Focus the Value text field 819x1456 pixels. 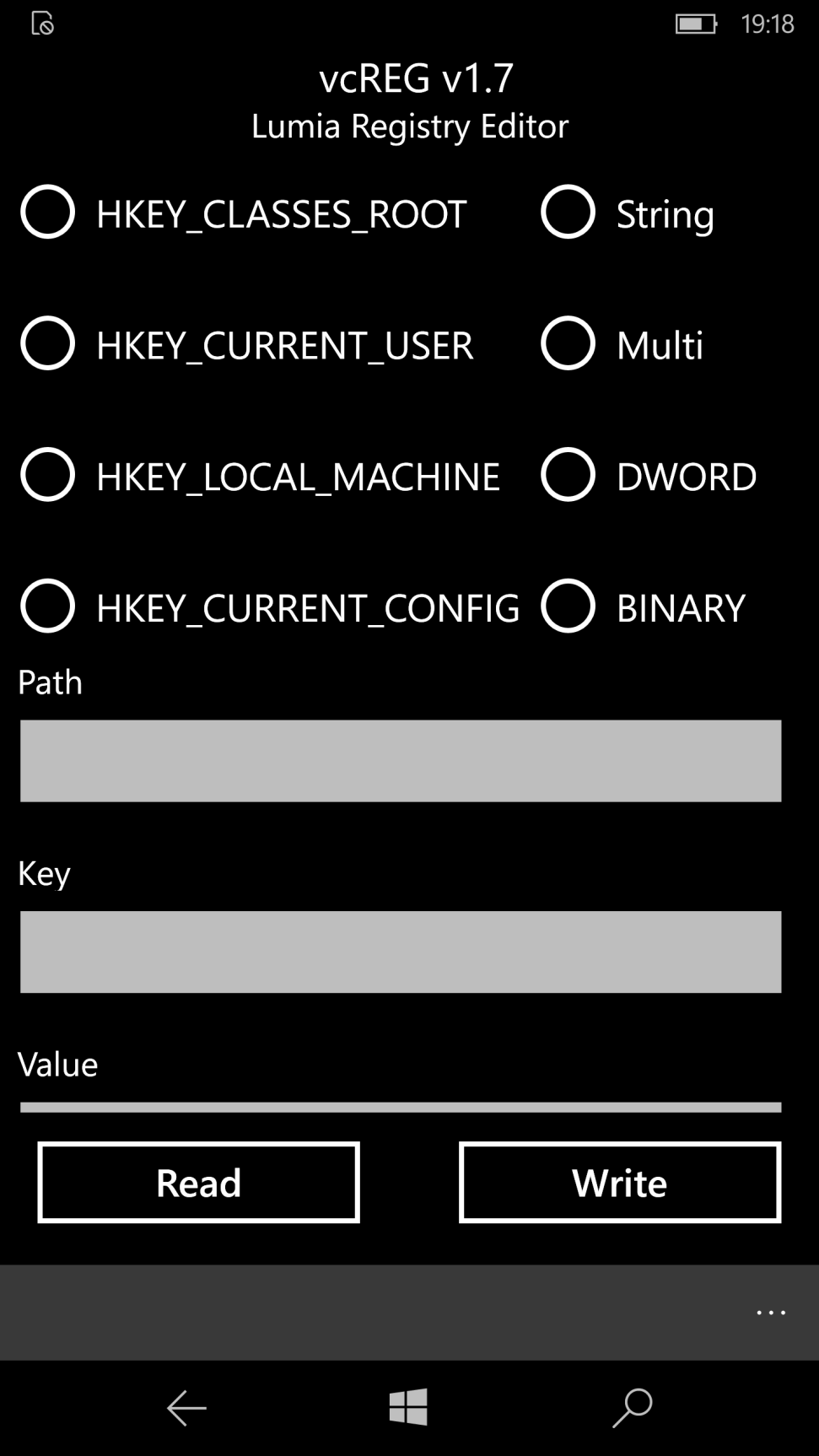click(401, 1108)
